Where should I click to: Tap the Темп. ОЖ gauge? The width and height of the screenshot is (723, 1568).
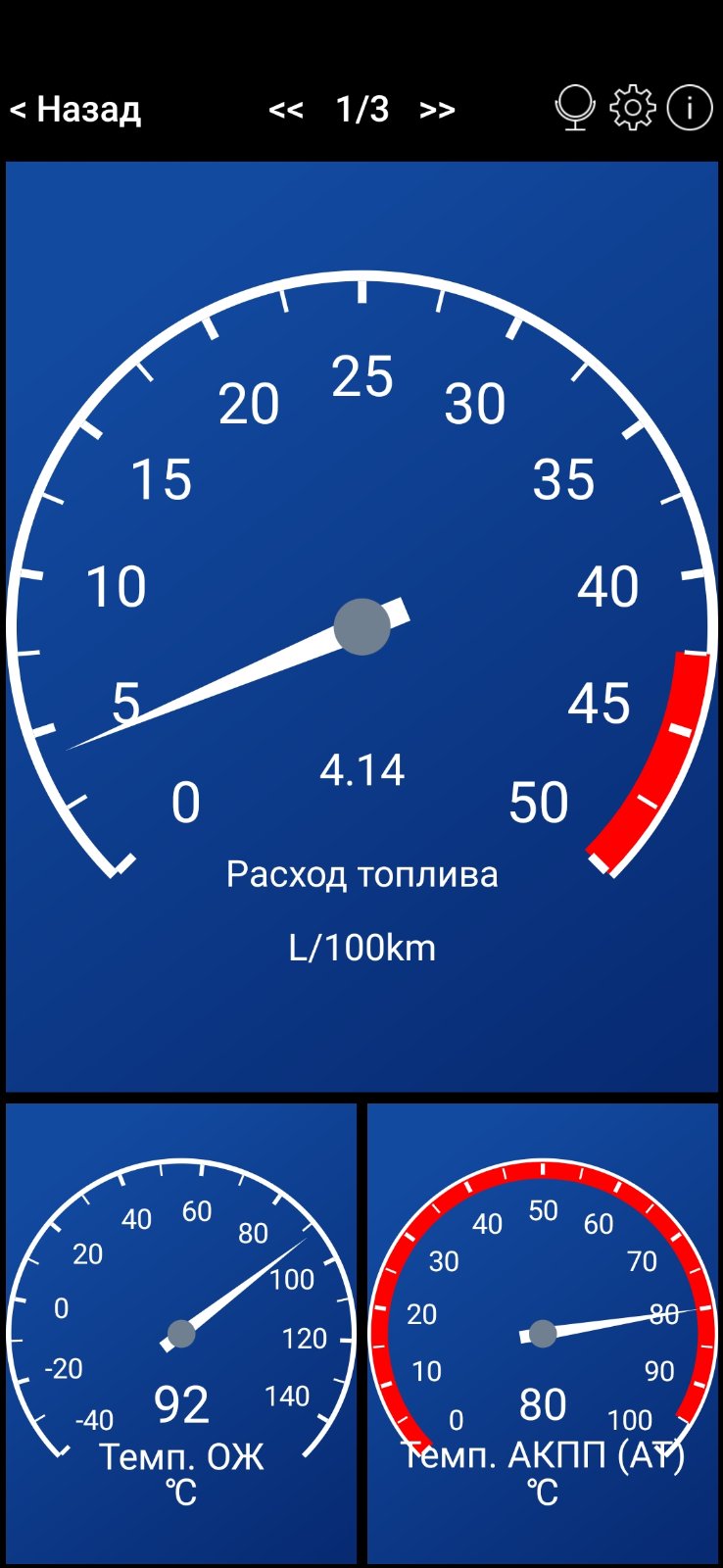pos(181,1334)
